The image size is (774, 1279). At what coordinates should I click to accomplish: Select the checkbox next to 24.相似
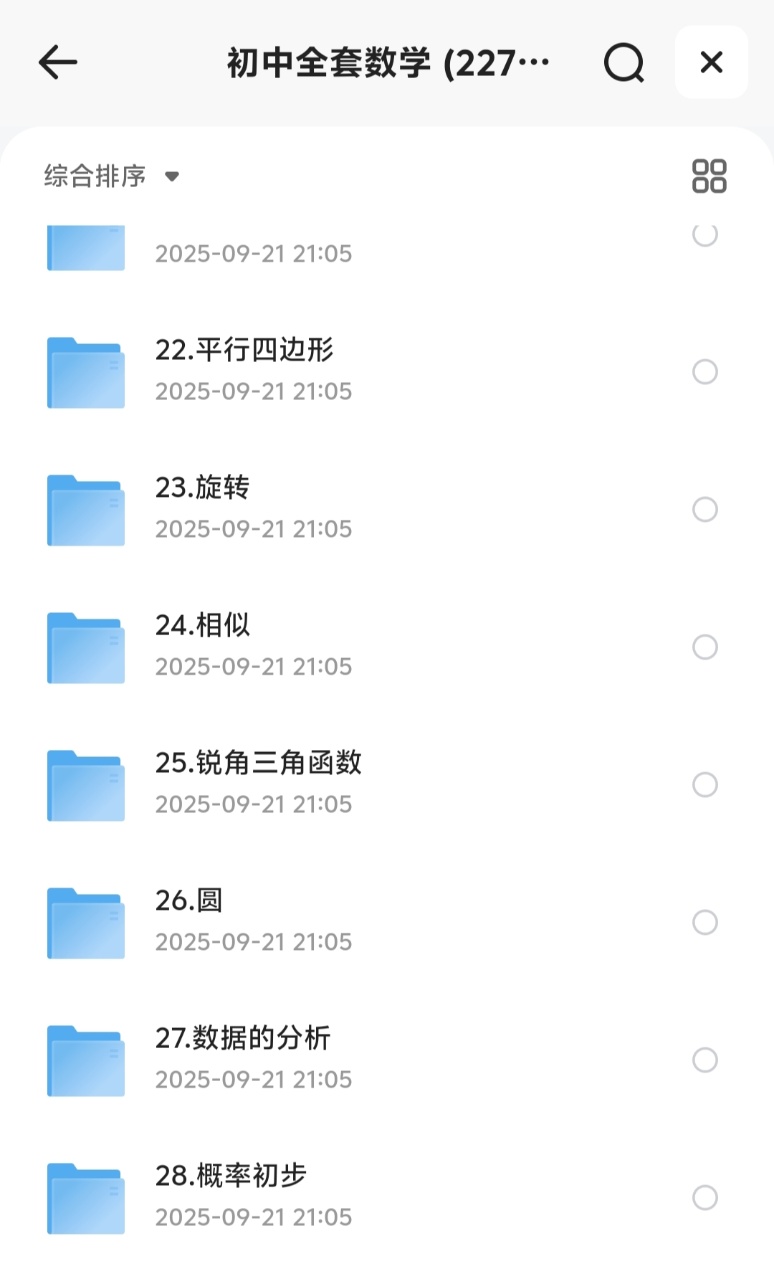tap(705, 646)
